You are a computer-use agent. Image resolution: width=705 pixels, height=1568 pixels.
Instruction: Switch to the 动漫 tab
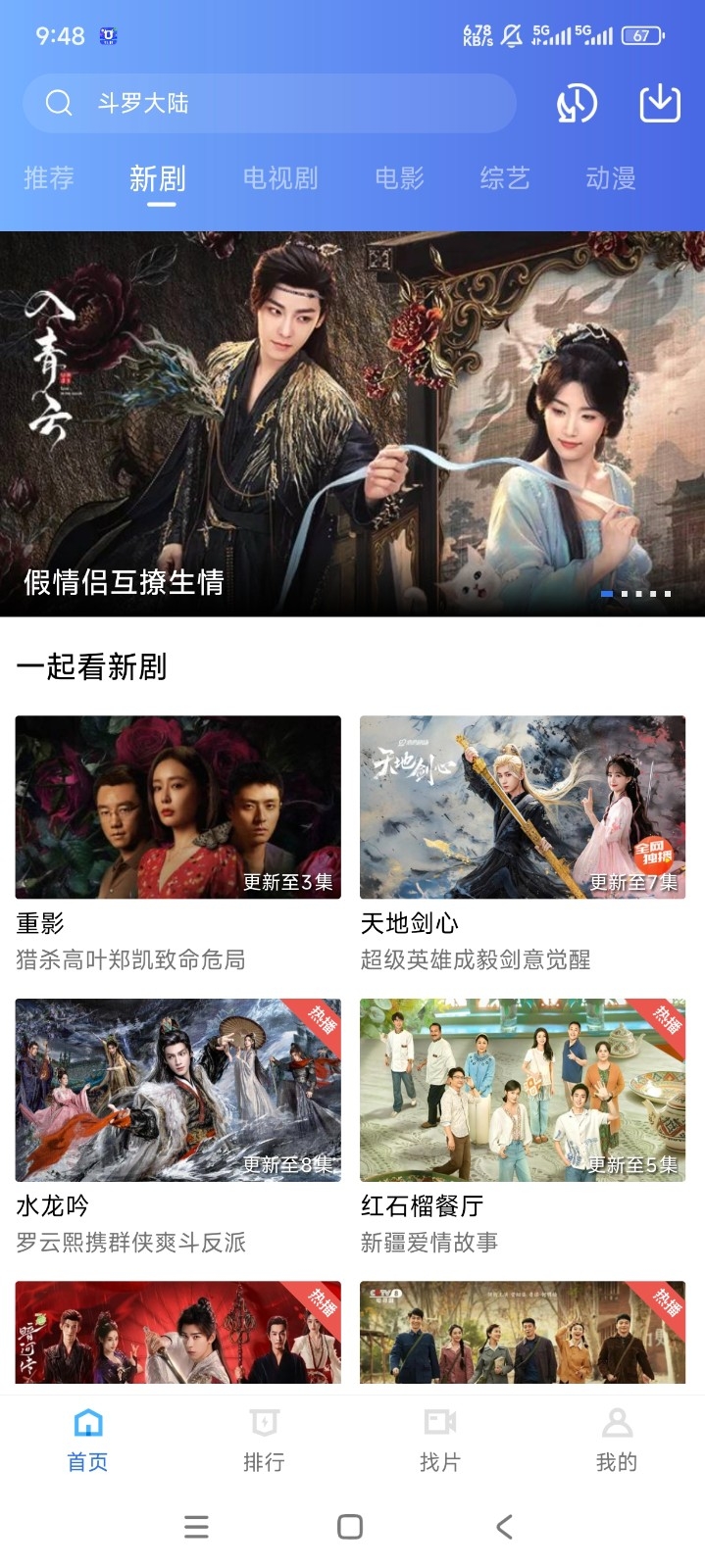(x=611, y=178)
